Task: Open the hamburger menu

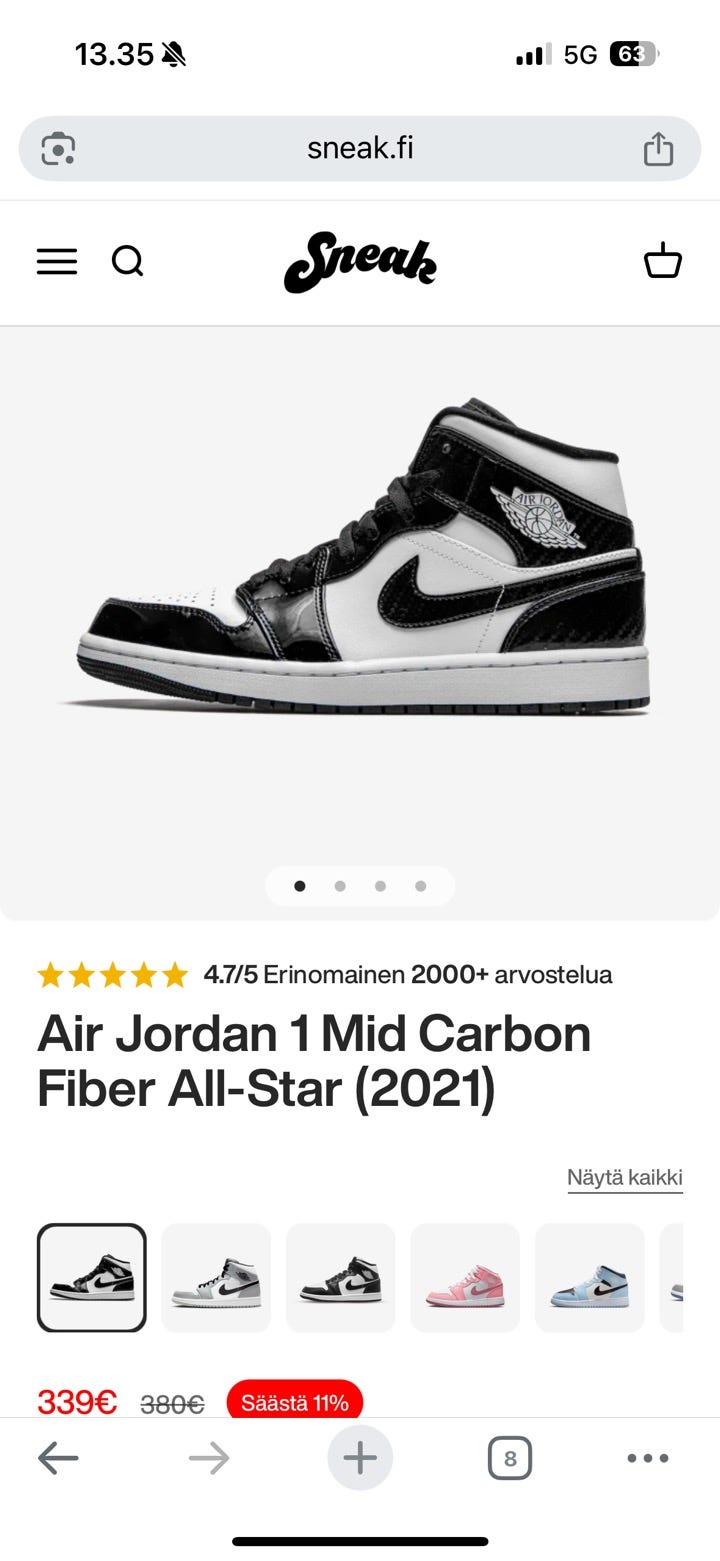Action: pyautogui.click(x=57, y=262)
